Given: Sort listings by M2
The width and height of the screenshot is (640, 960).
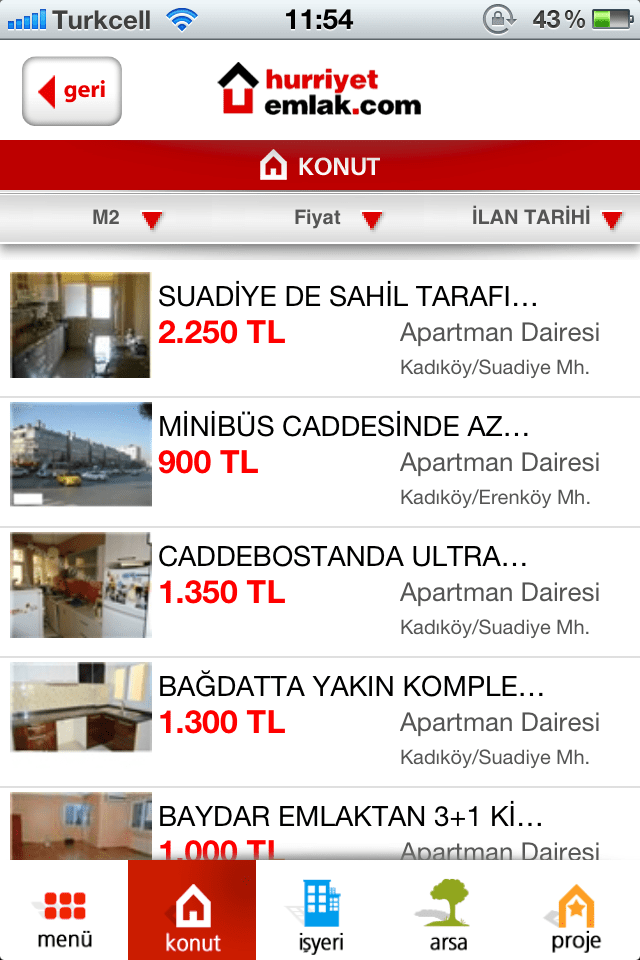Looking at the screenshot, I should [126, 218].
